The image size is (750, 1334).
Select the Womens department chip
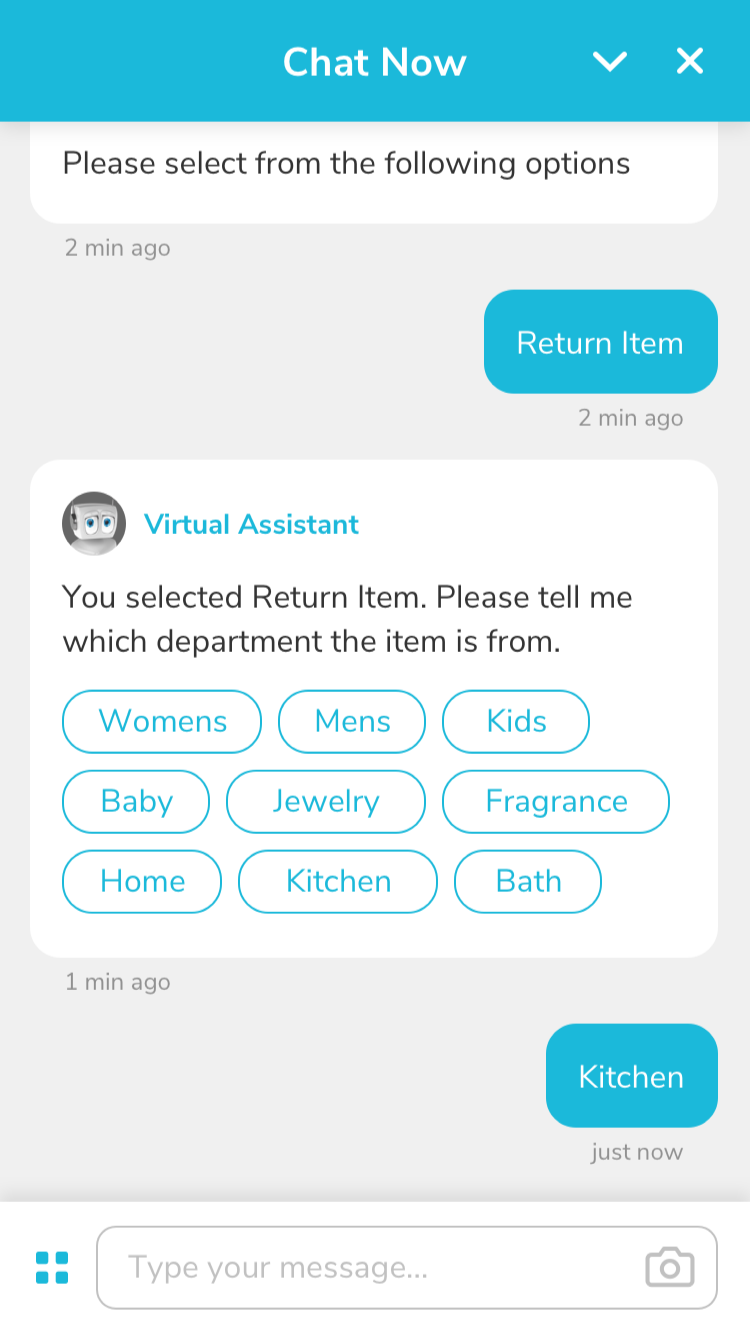(162, 721)
